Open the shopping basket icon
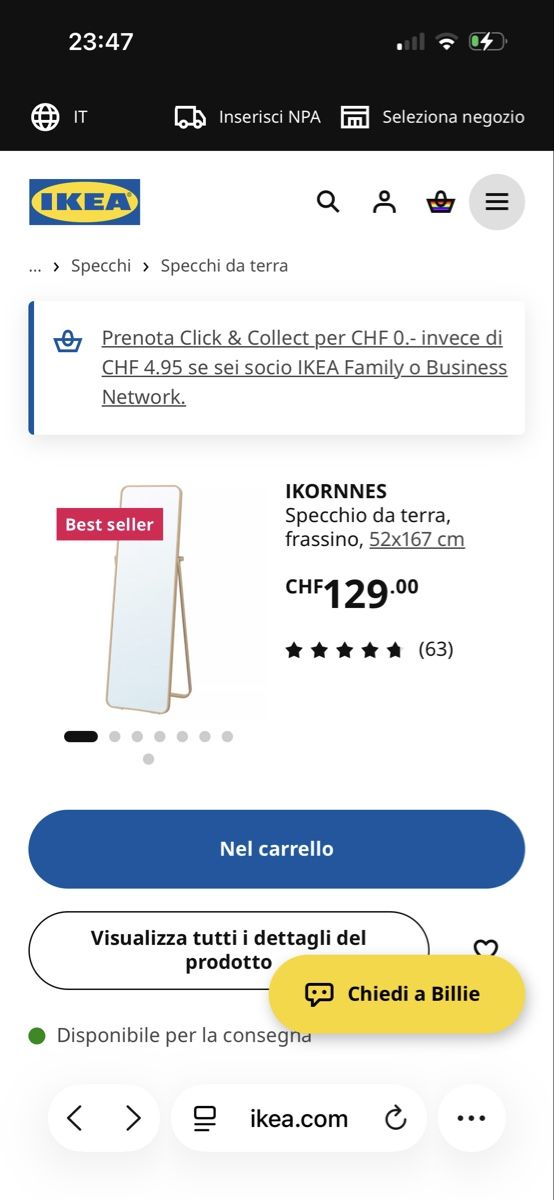The image size is (554, 1200). coord(440,203)
